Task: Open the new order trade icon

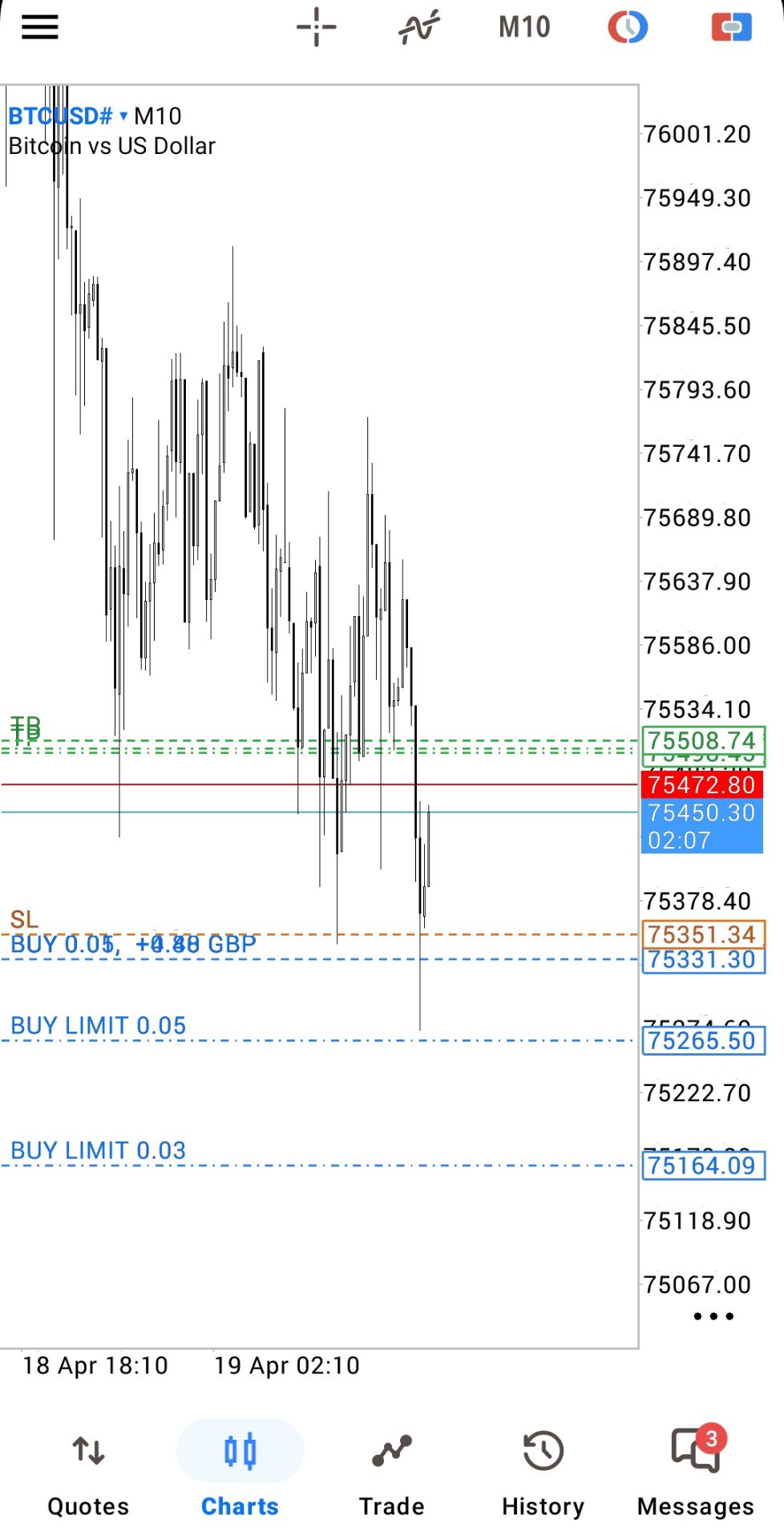Action: (731, 27)
